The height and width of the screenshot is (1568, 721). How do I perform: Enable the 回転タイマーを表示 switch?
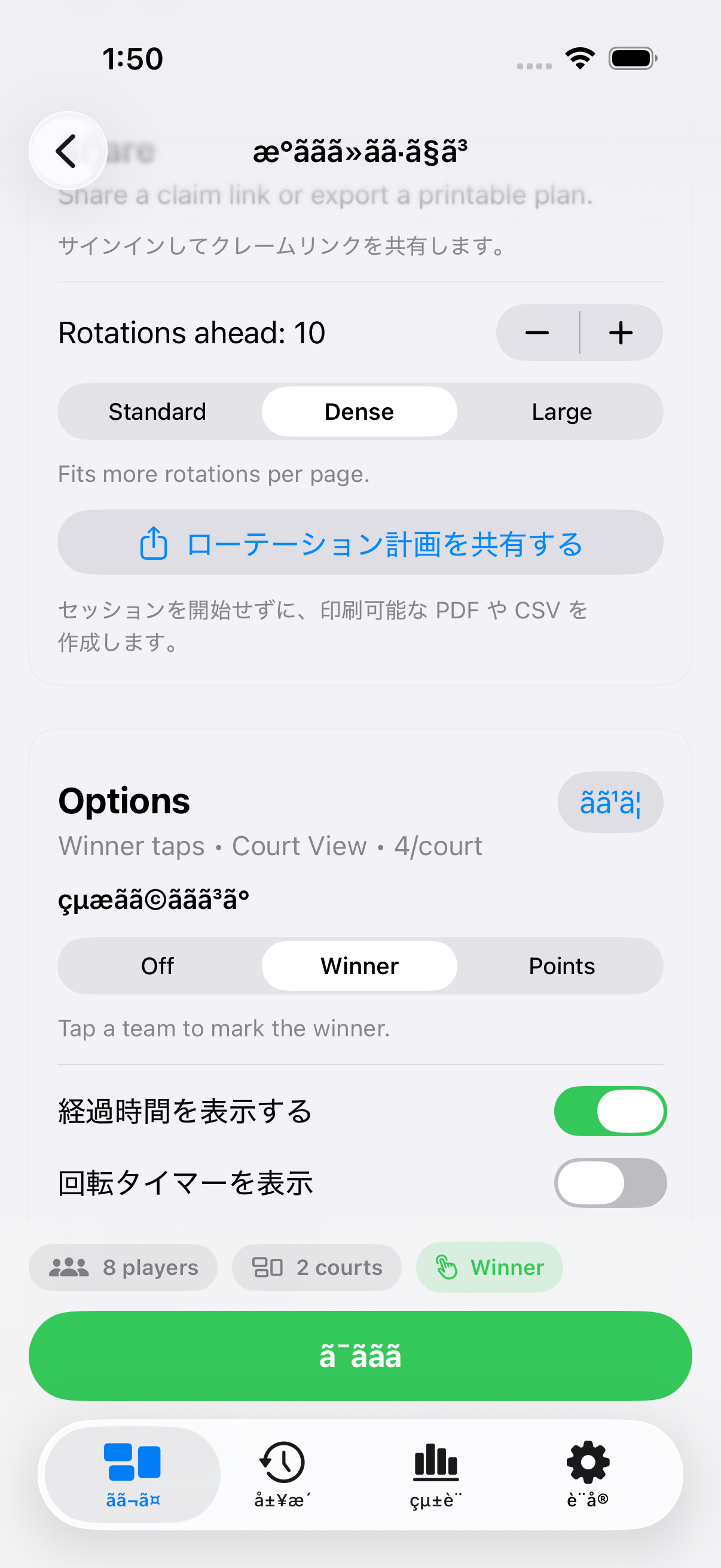pos(610,1183)
